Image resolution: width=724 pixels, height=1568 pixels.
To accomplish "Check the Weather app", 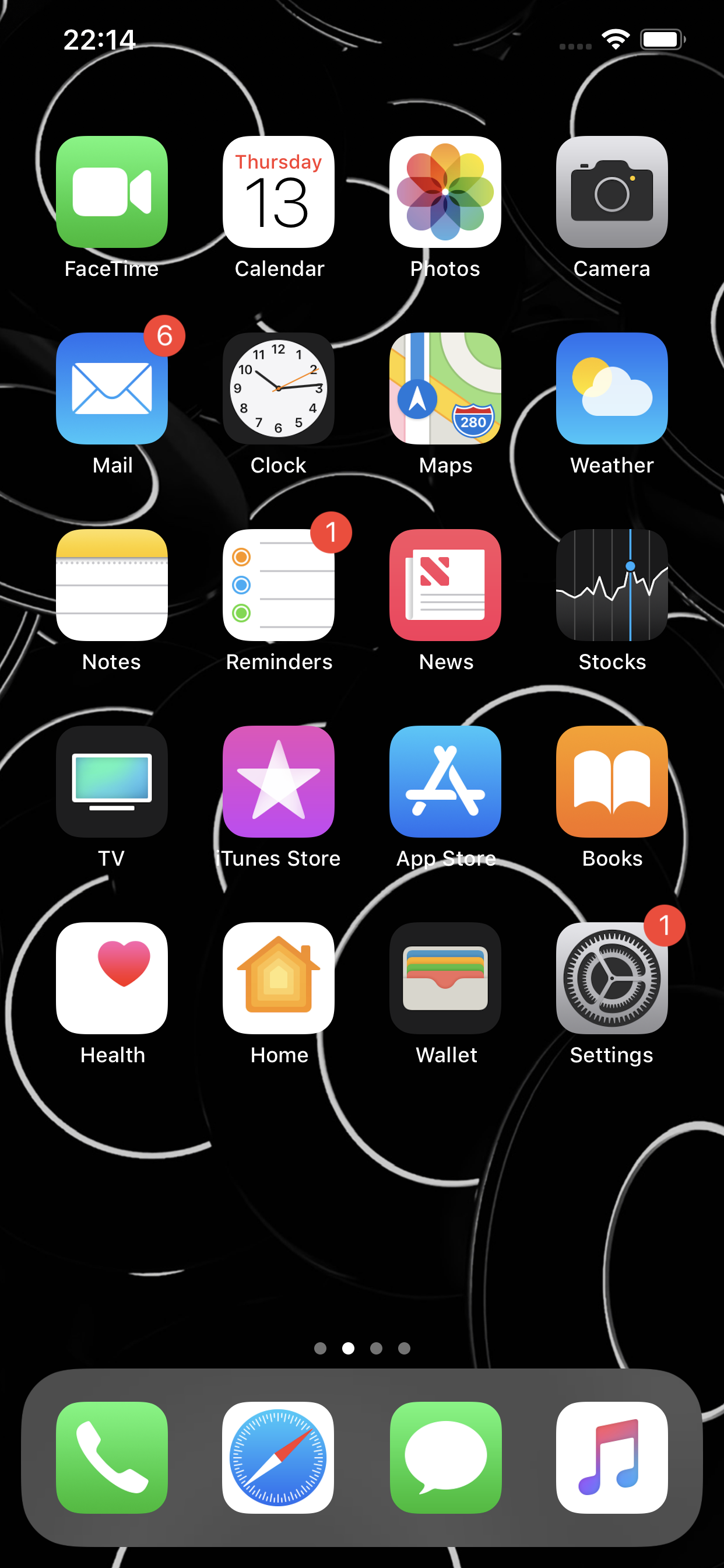I will pyautogui.click(x=611, y=388).
